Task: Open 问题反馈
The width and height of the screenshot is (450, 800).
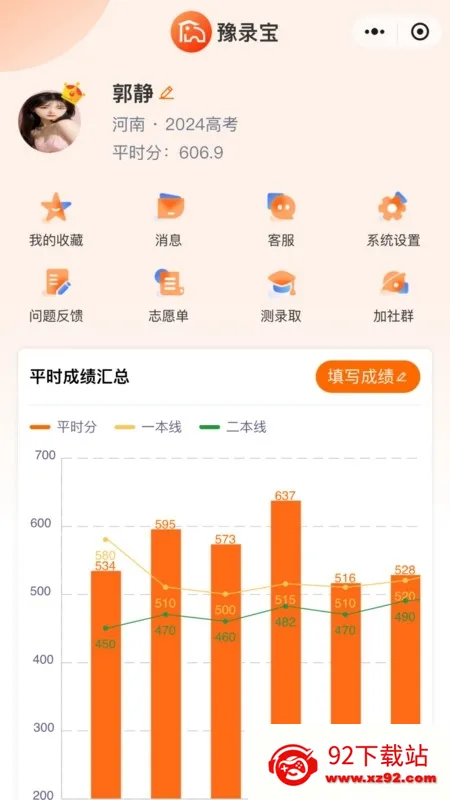Action: click(x=56, y=296)
